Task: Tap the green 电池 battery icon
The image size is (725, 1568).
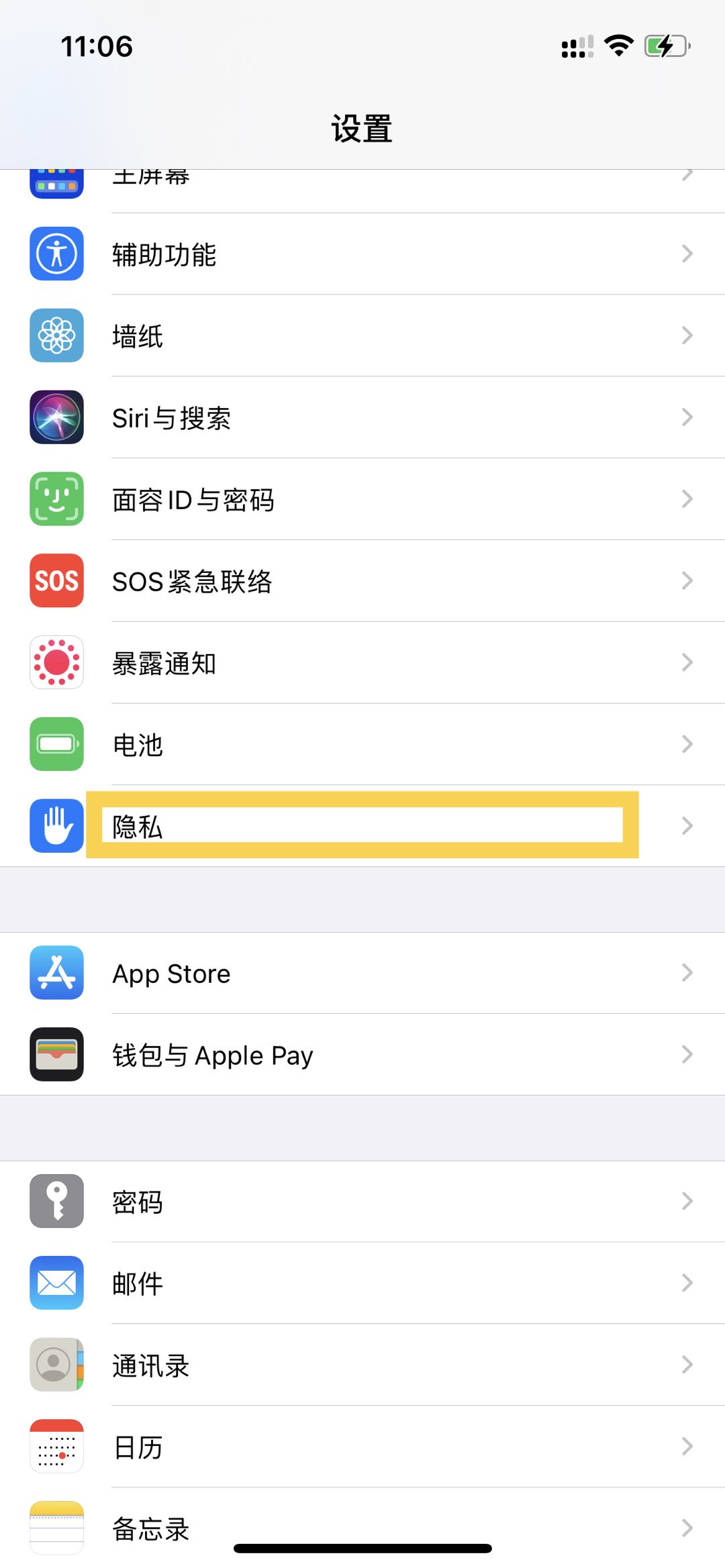Action: [56, 745]
